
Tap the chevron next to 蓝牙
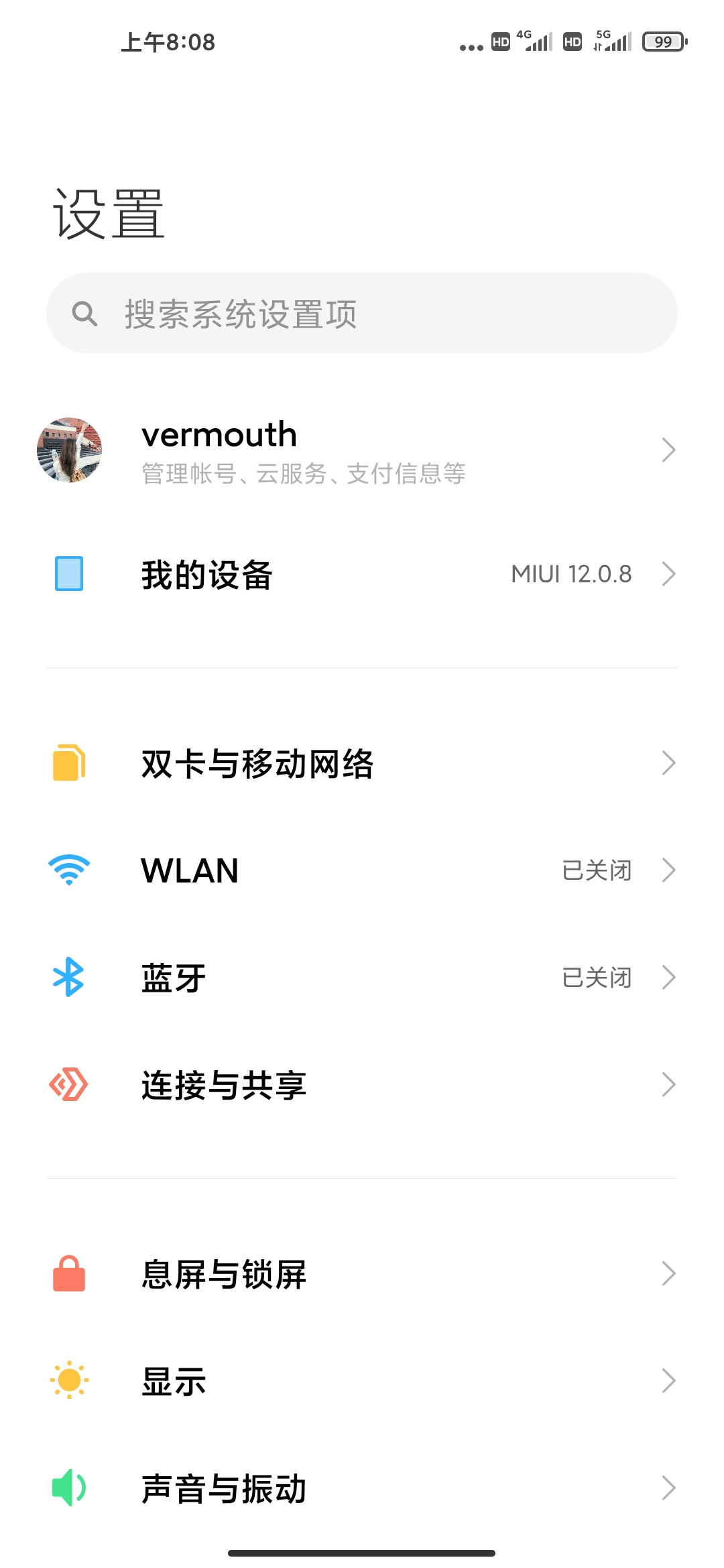pos(668,977)
